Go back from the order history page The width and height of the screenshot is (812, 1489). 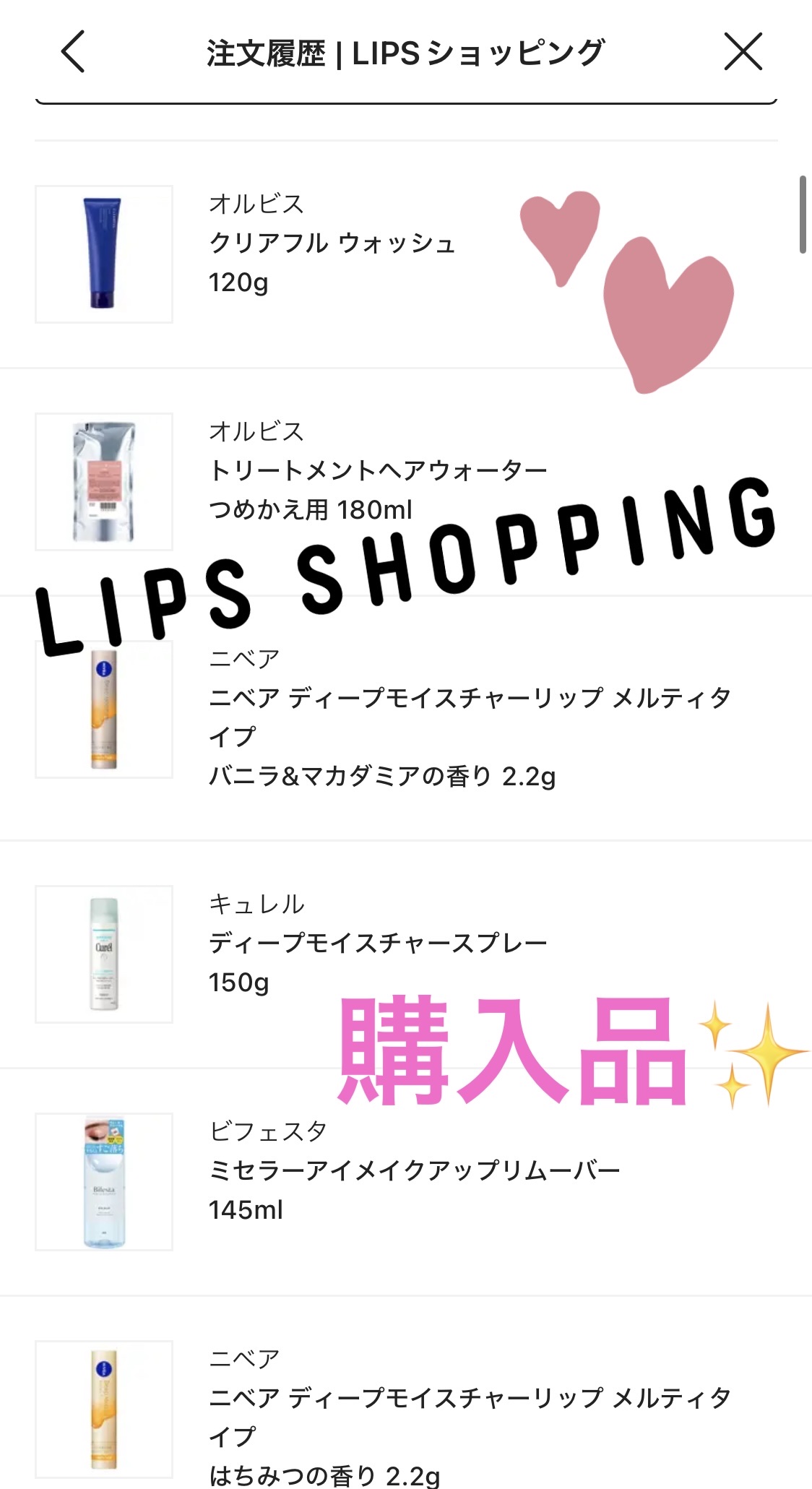73,52
